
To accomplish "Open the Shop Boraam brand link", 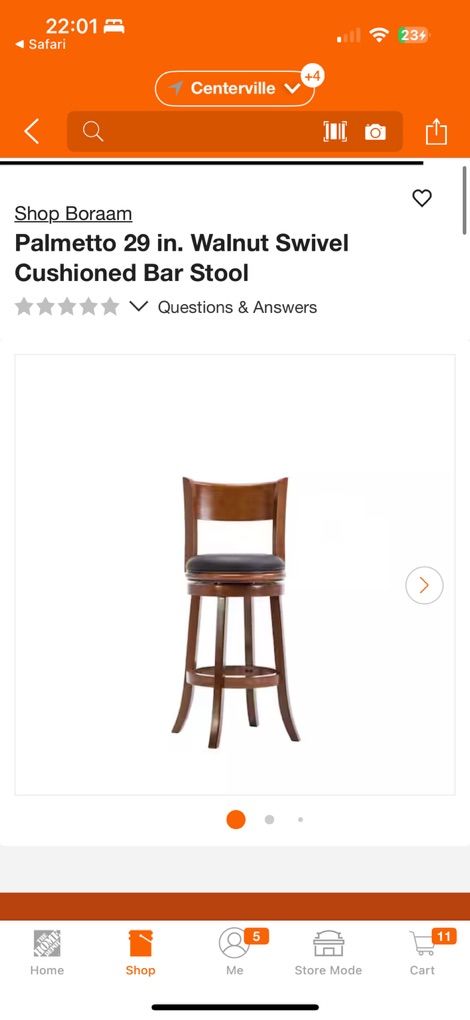I will pyautogui.click(x=73, y=213).
